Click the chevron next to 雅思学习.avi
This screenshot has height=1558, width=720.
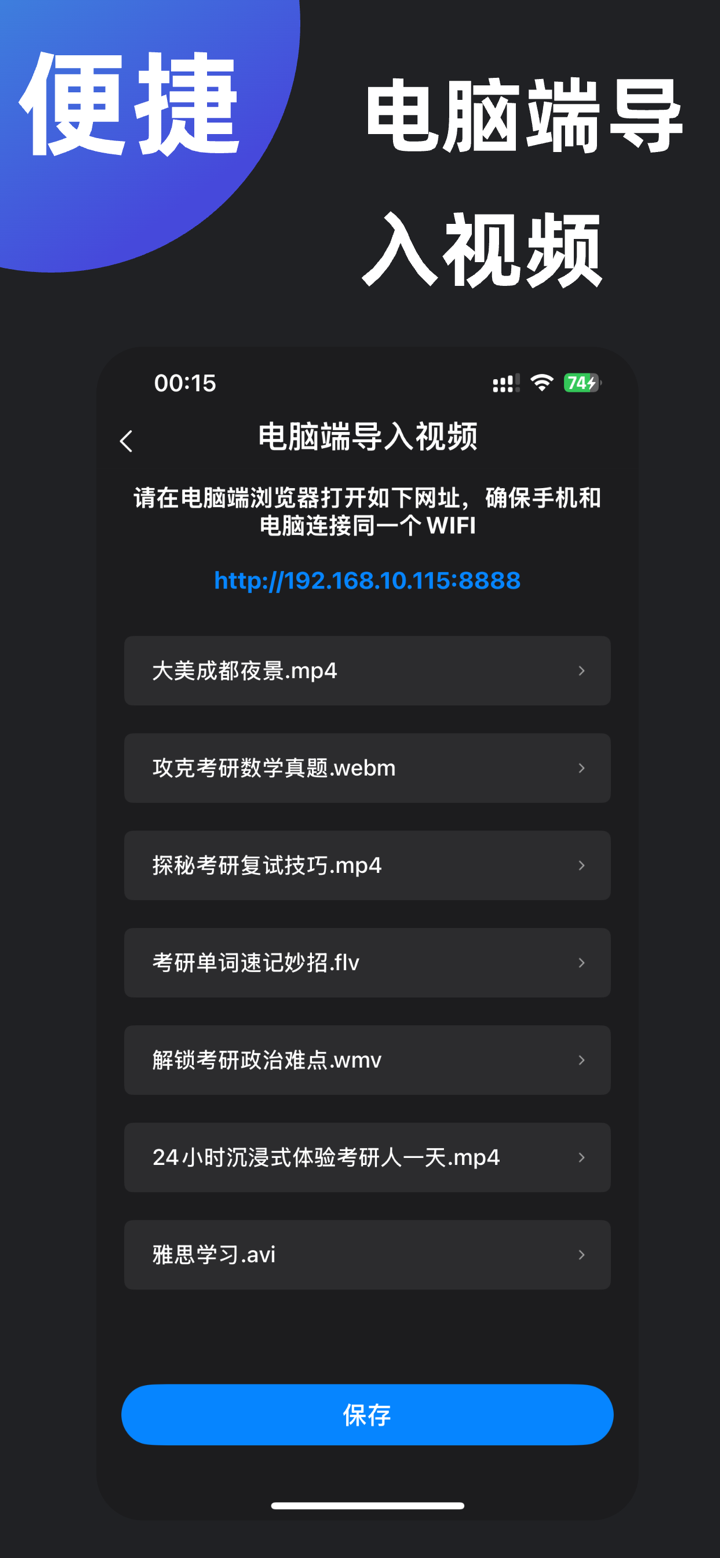click(x=582, y=1254)
